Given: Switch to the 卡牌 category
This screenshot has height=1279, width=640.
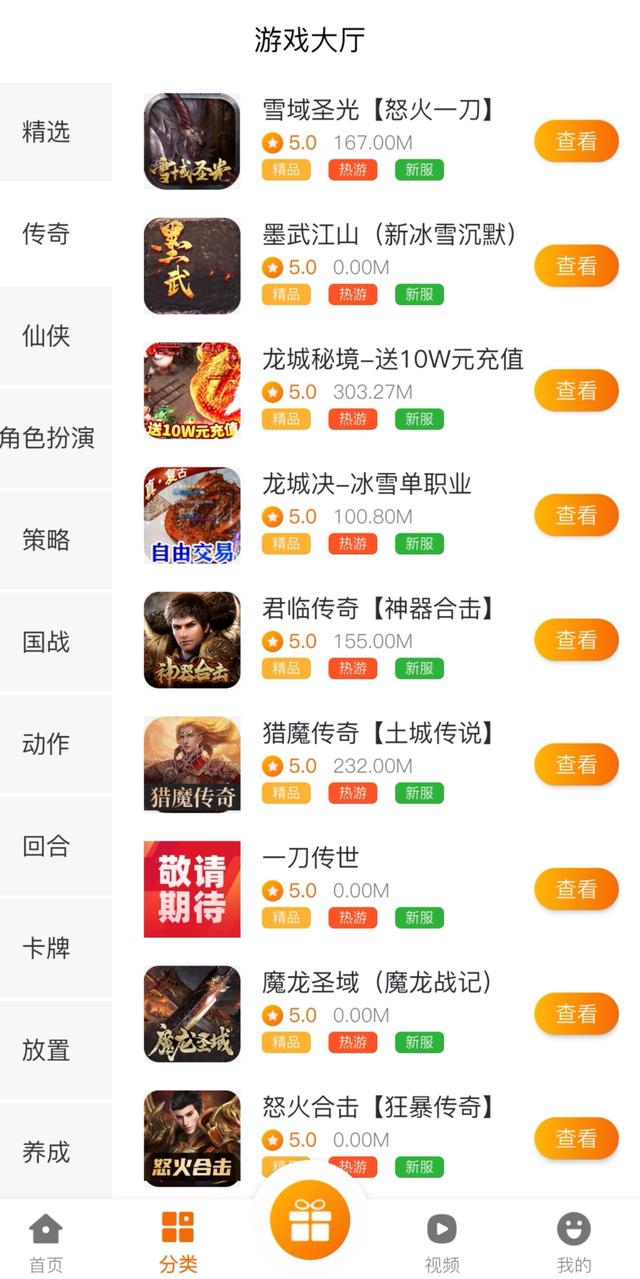Looking at the screenshot, I should coord(46,948).
